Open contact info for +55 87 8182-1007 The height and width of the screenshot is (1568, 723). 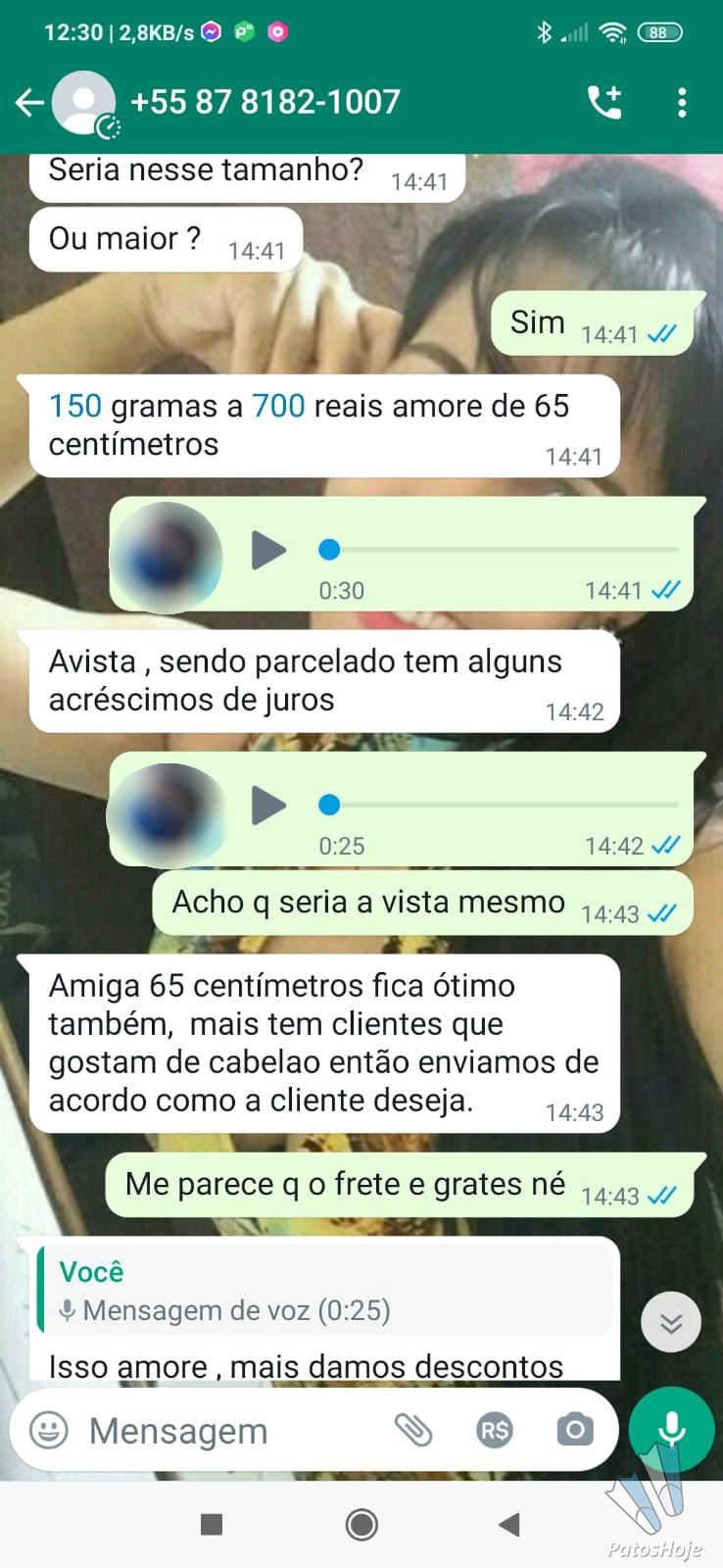click(x=265, y=102)
